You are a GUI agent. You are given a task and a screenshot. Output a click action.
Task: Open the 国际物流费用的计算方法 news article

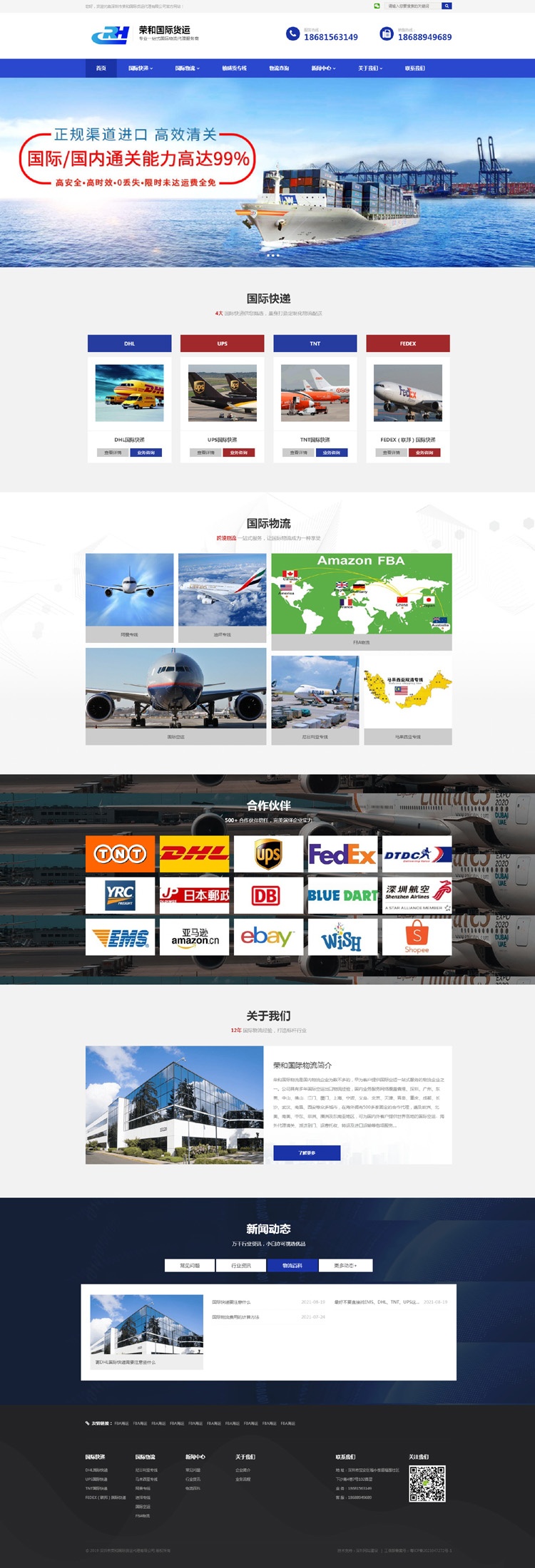[x=235, y=1317]
